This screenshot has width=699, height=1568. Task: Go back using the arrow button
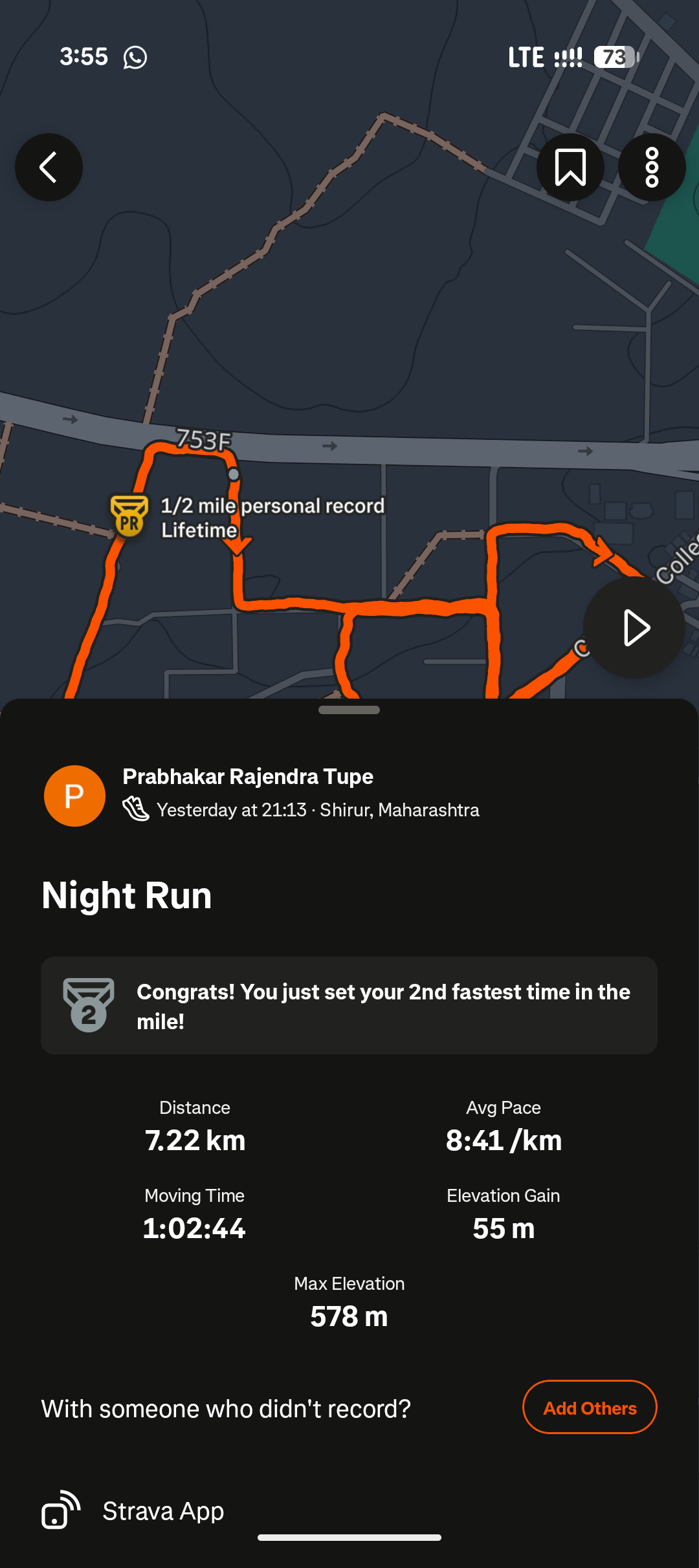pos(49,167)
